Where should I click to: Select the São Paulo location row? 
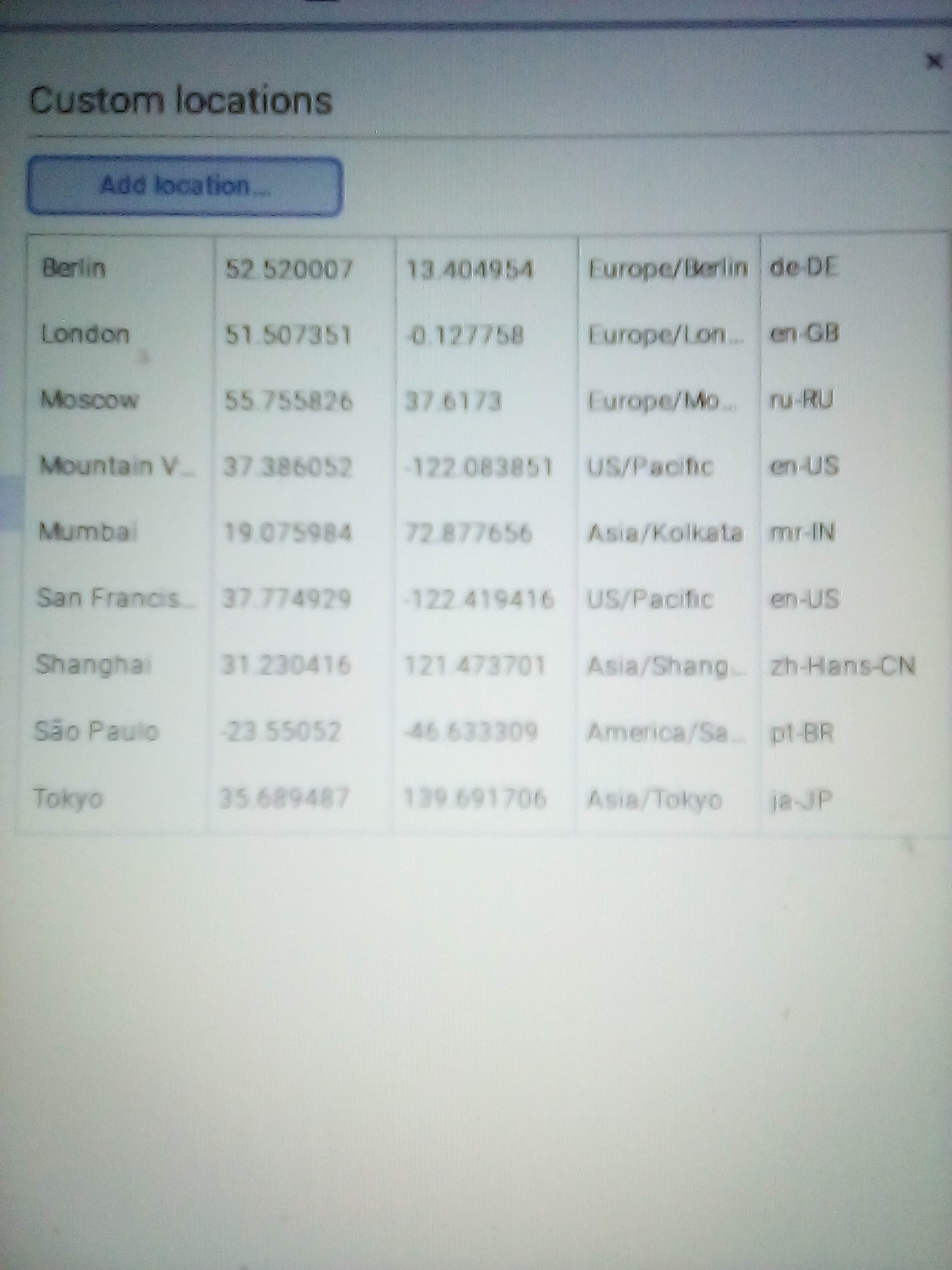pyautogui.click(x=96, y=731)
